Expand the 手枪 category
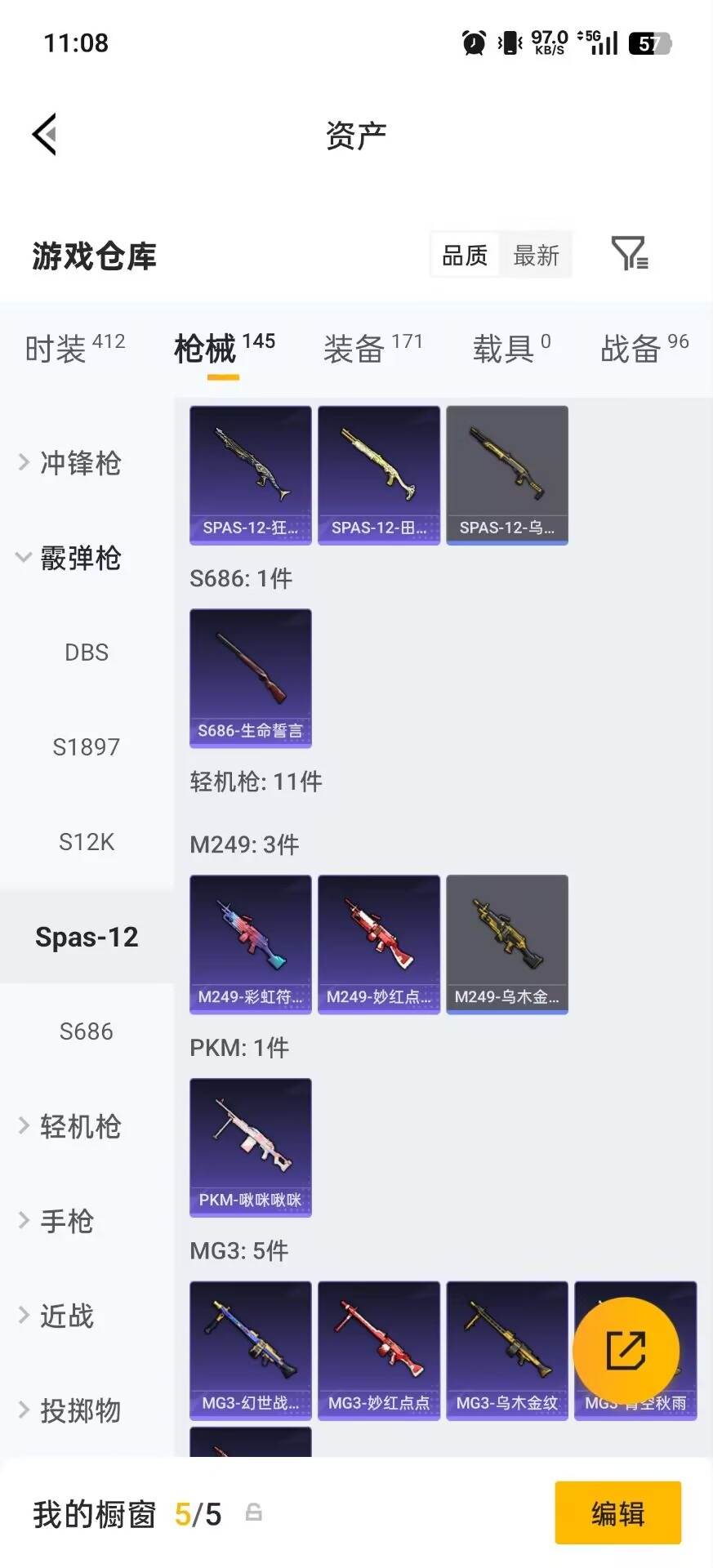713x1568 pixels. coord(65,1221)
